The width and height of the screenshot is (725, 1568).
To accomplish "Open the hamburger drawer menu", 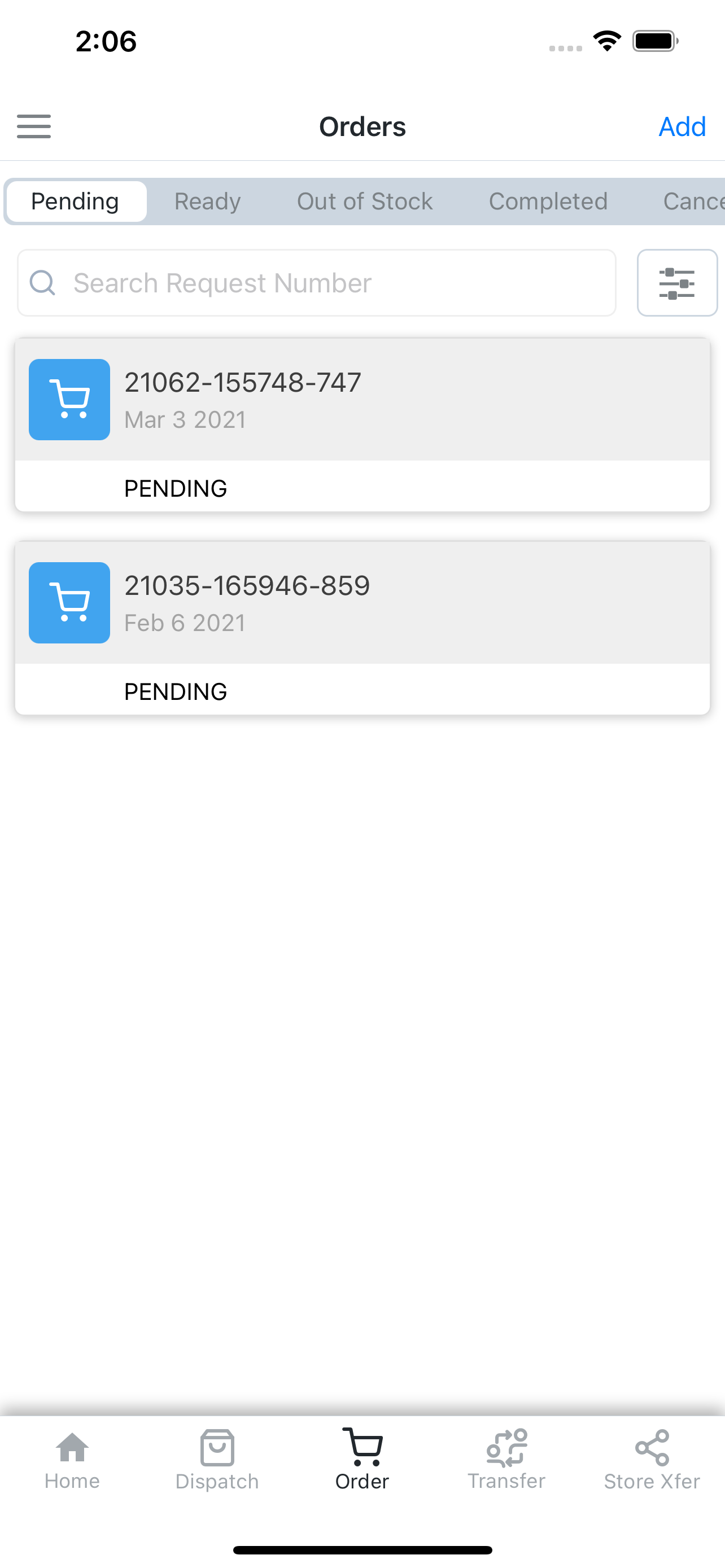I will (x=34, y=126).
